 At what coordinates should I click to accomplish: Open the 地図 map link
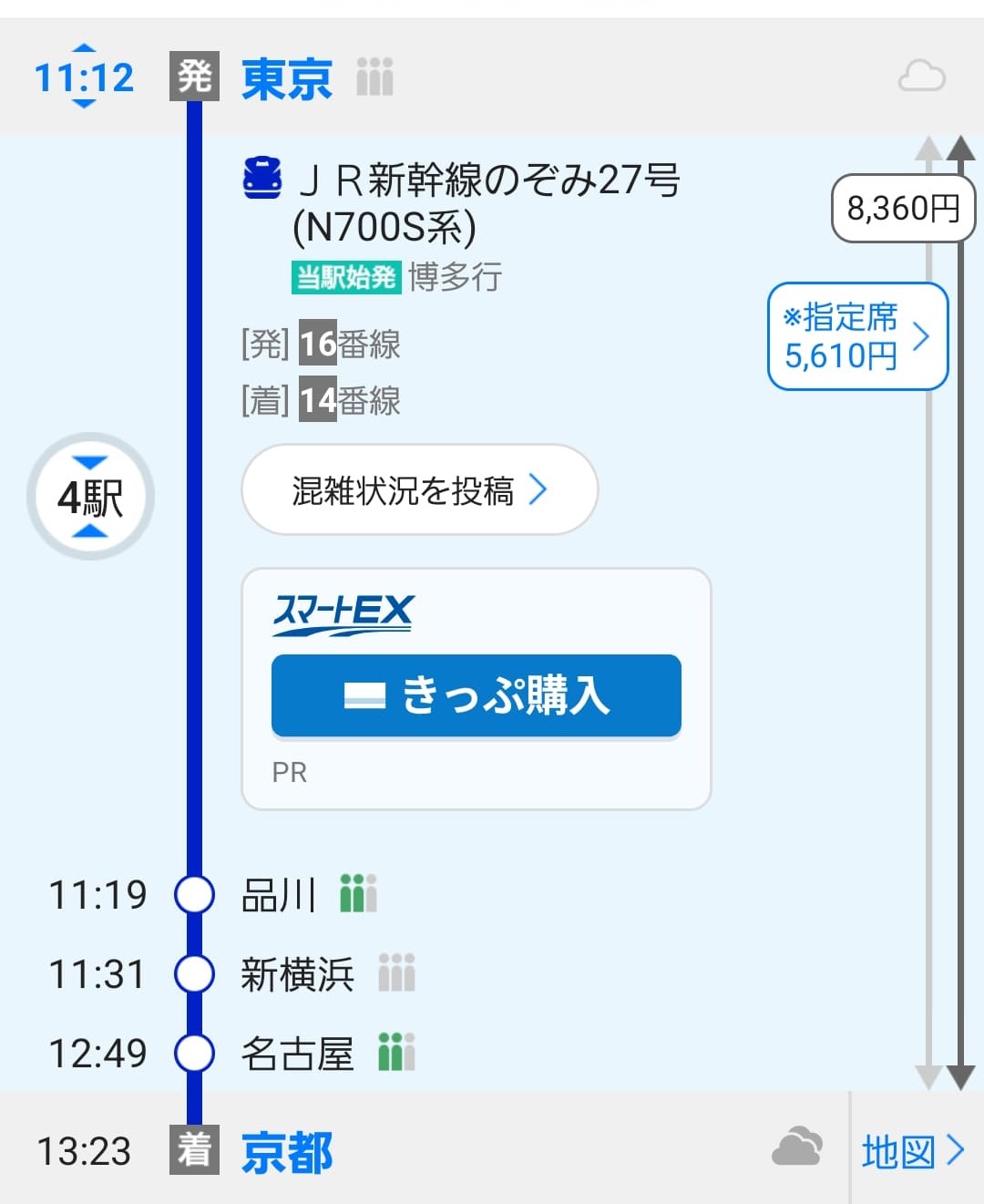click(x=913, y=1151)
